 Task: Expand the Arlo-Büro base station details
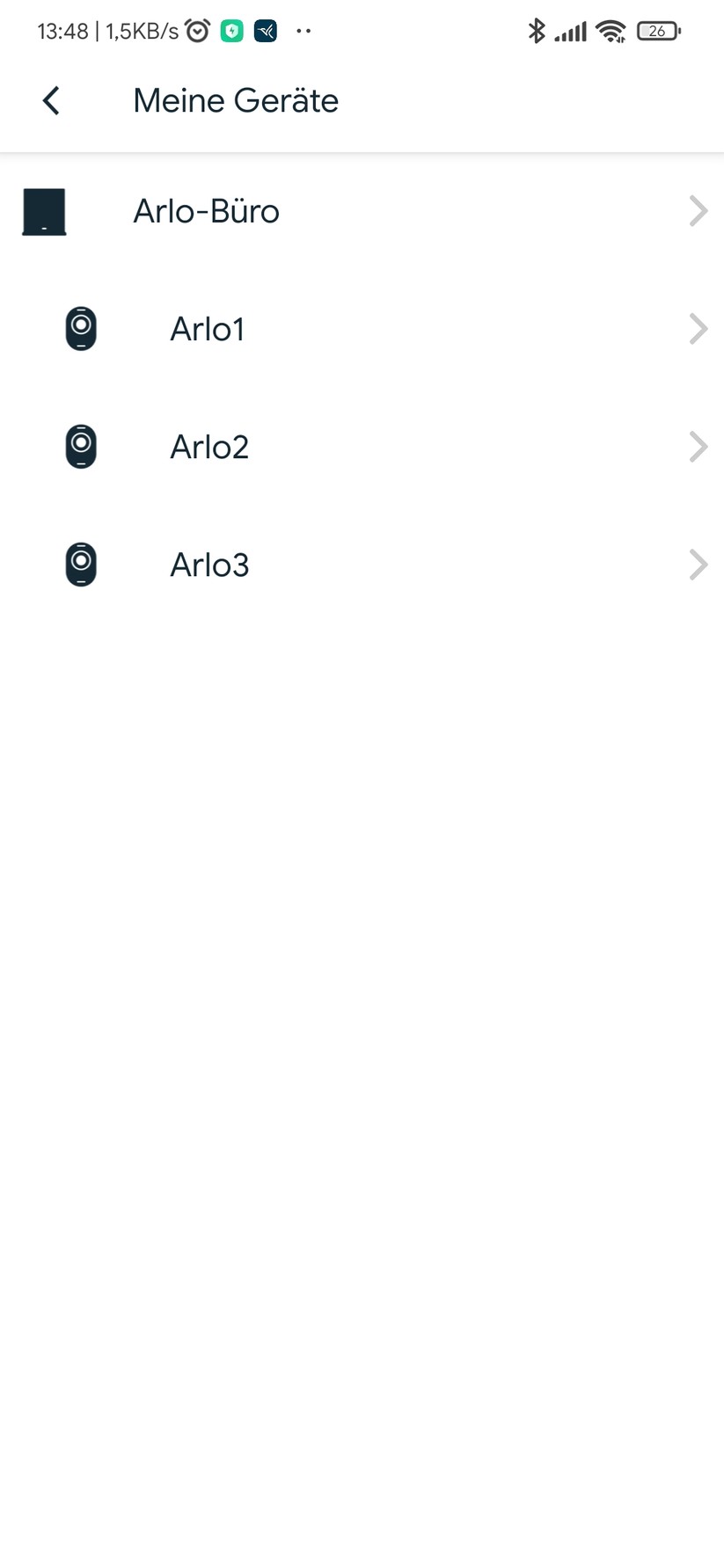[x=698, y=211]
